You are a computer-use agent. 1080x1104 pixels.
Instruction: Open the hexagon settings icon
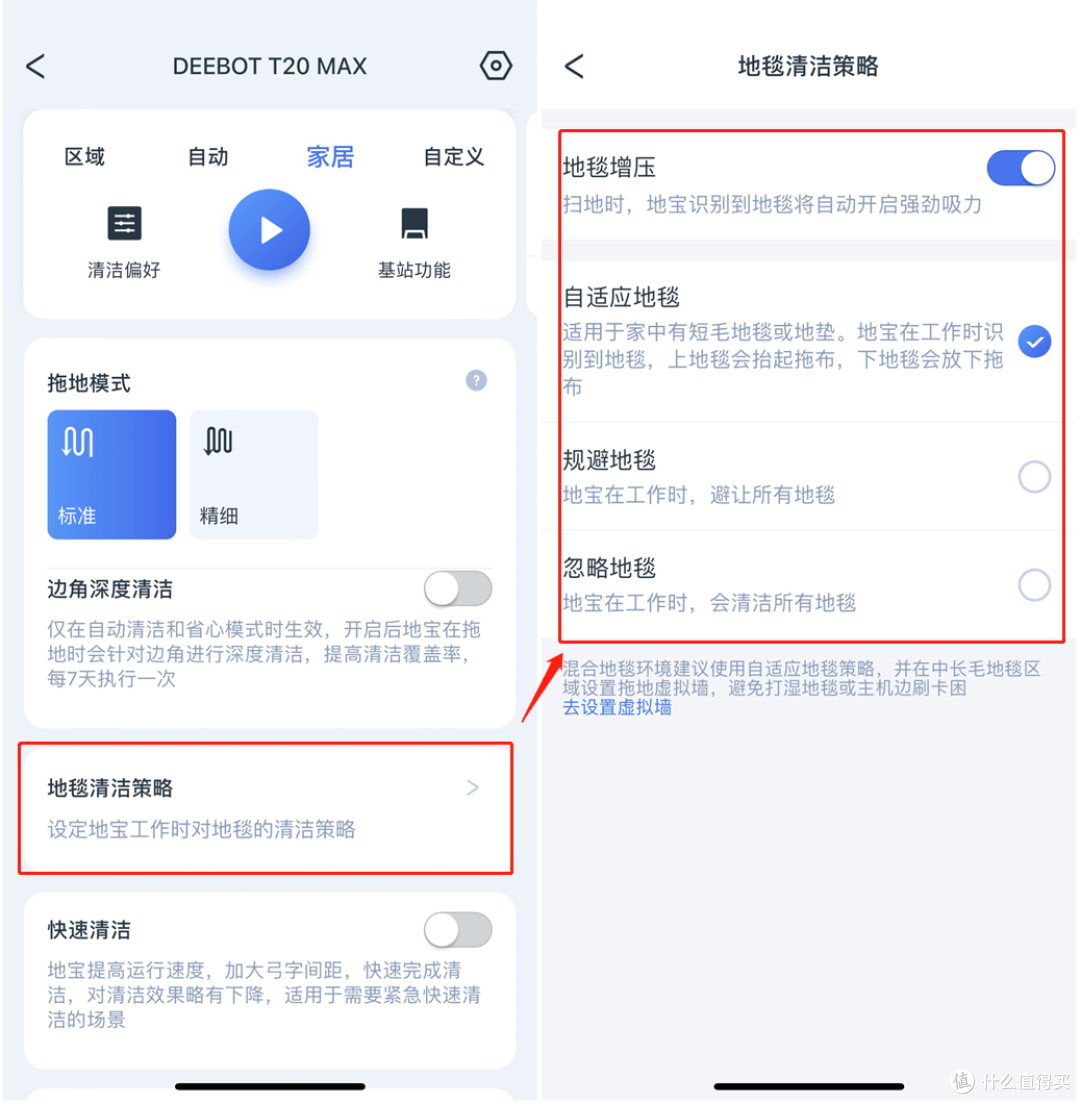[x=496, y=66]
